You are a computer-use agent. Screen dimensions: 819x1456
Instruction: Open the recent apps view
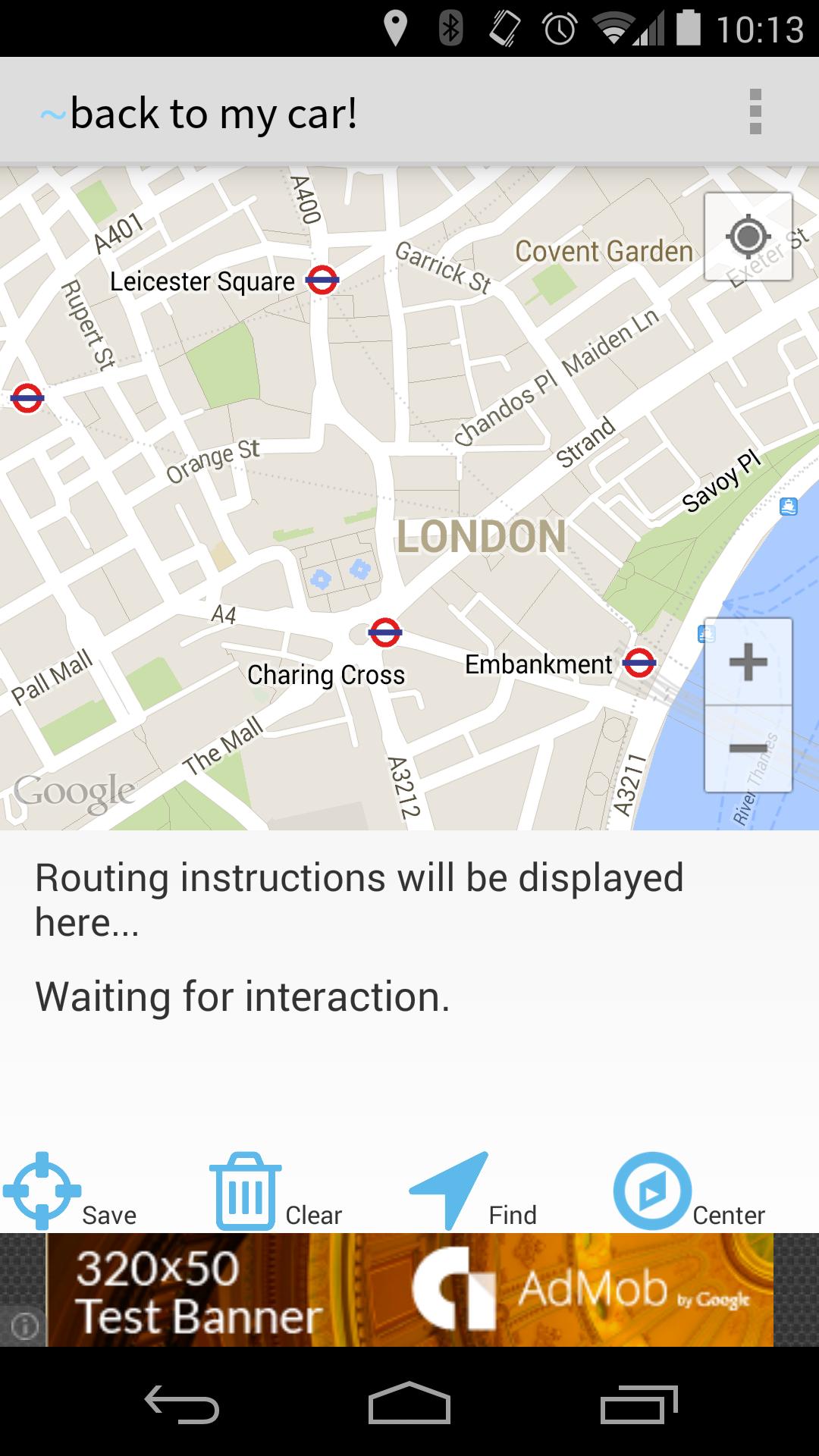coord(639,1404)
